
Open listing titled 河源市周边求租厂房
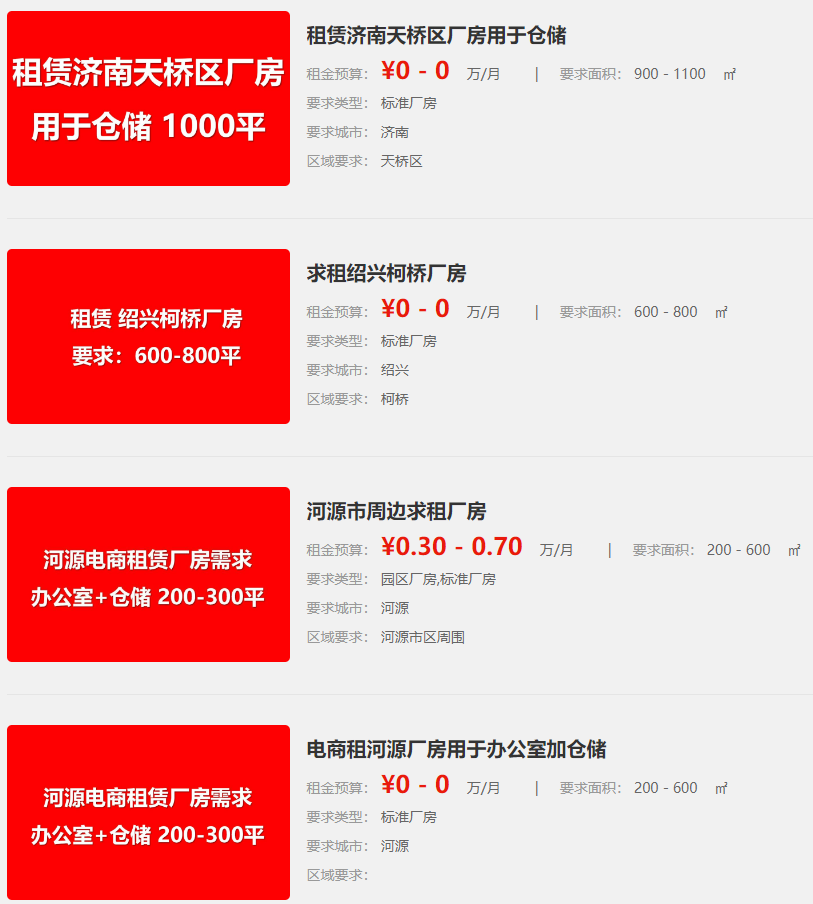coord(396,512)
